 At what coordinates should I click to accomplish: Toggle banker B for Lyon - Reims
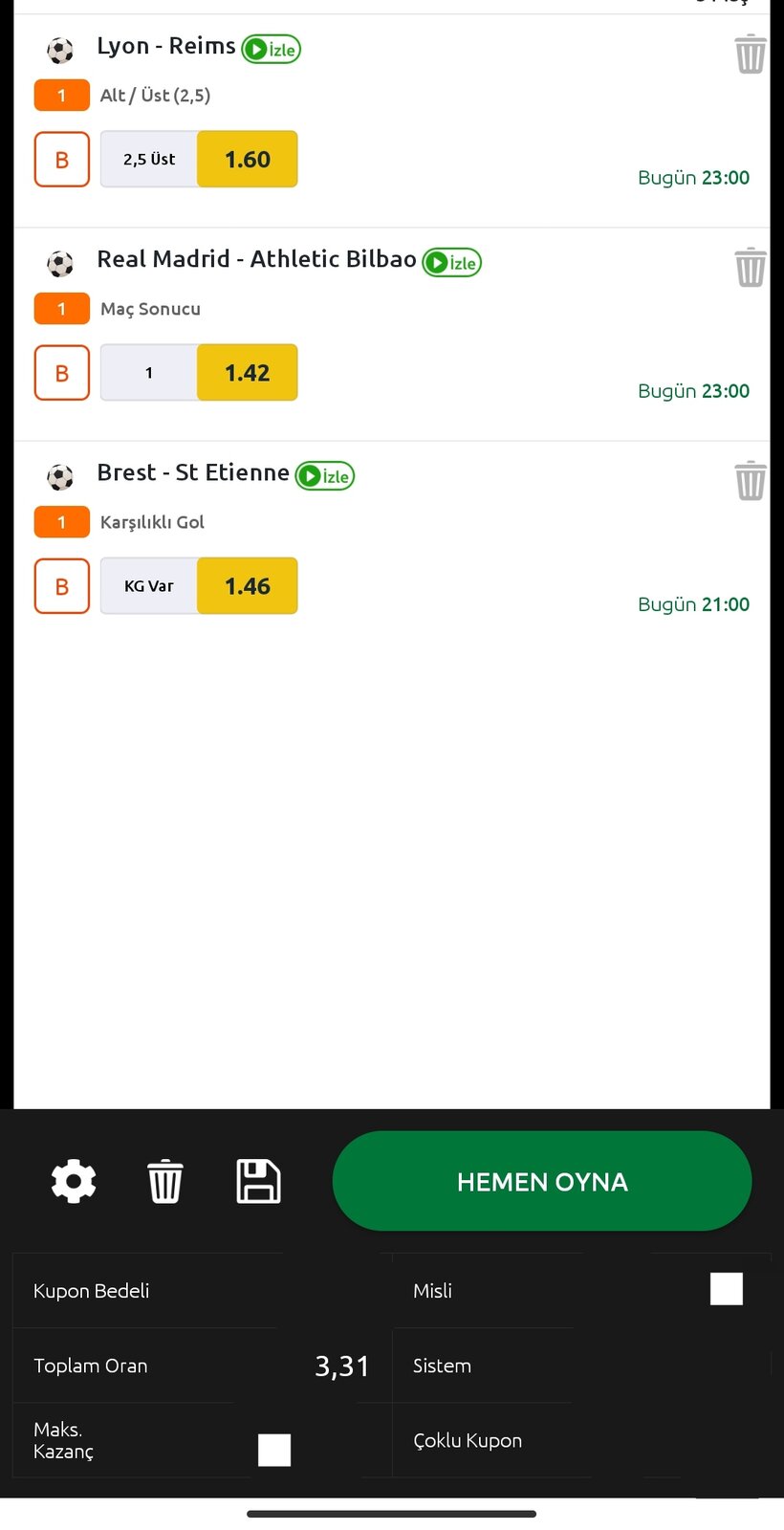62,160
